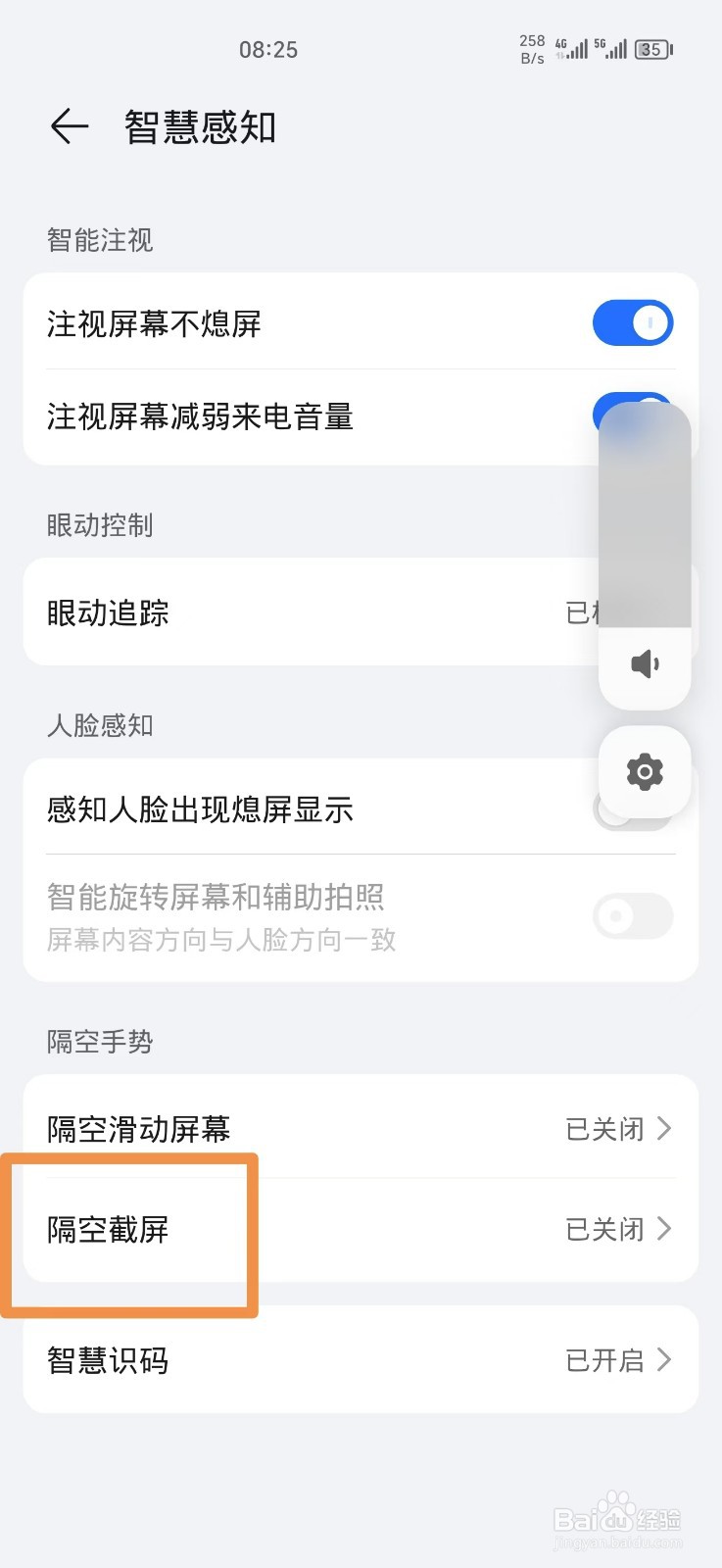Disable 注视屏幕不熄屏 switch
722x1568 pixels.
pos(632,322)
